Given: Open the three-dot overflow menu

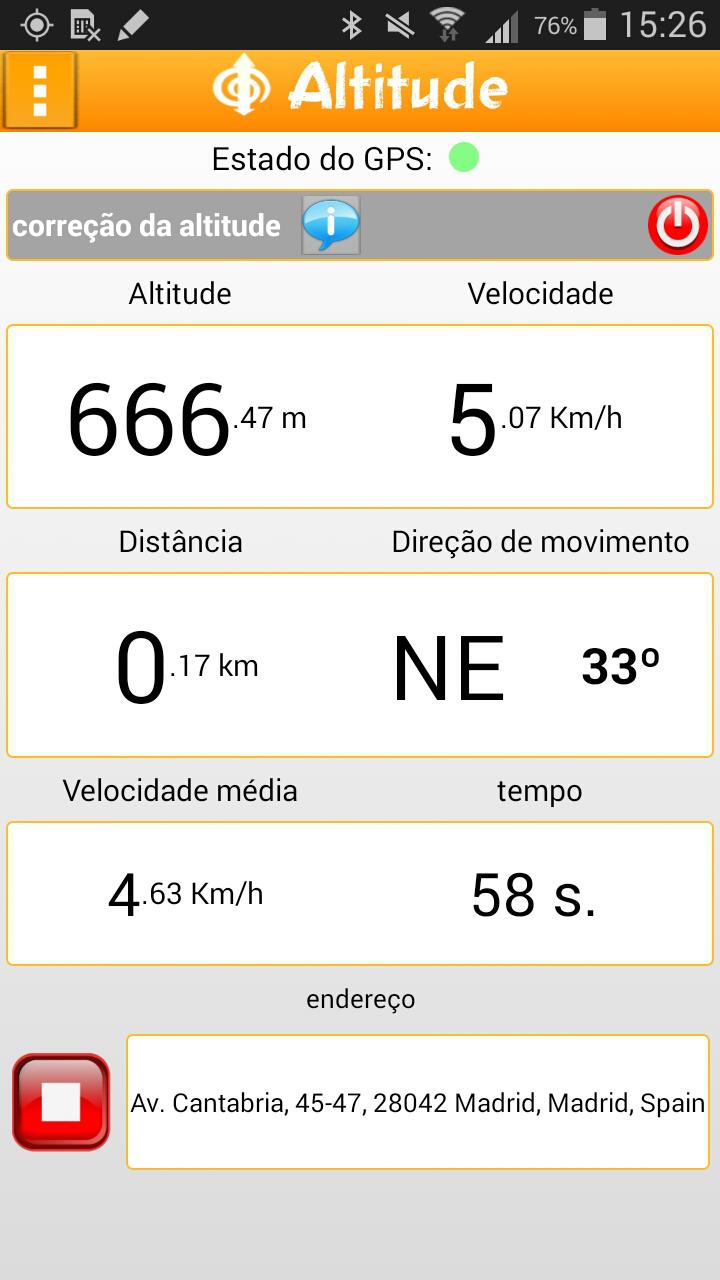Looking at the screenshot, I should tap(40, 90).
